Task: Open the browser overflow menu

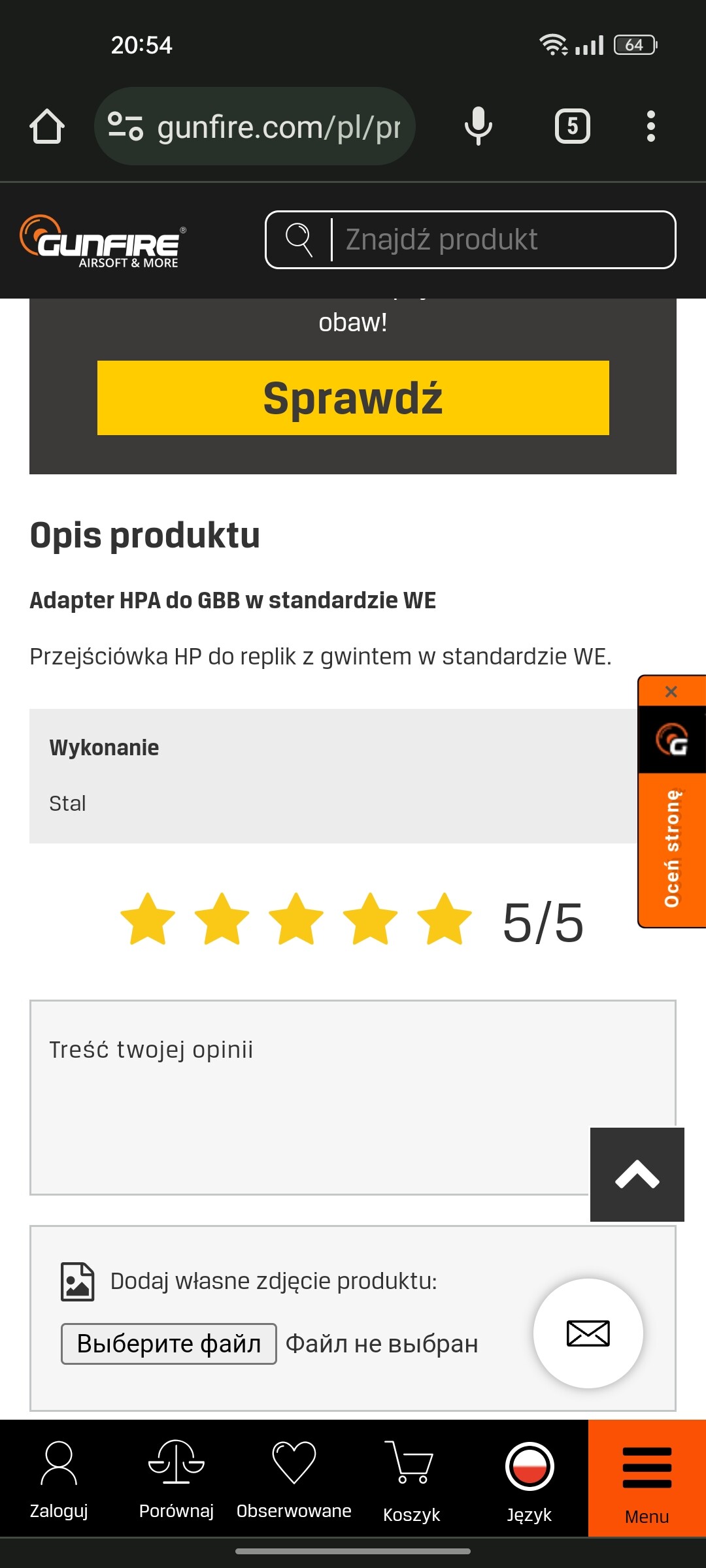Action: point(650,126)
